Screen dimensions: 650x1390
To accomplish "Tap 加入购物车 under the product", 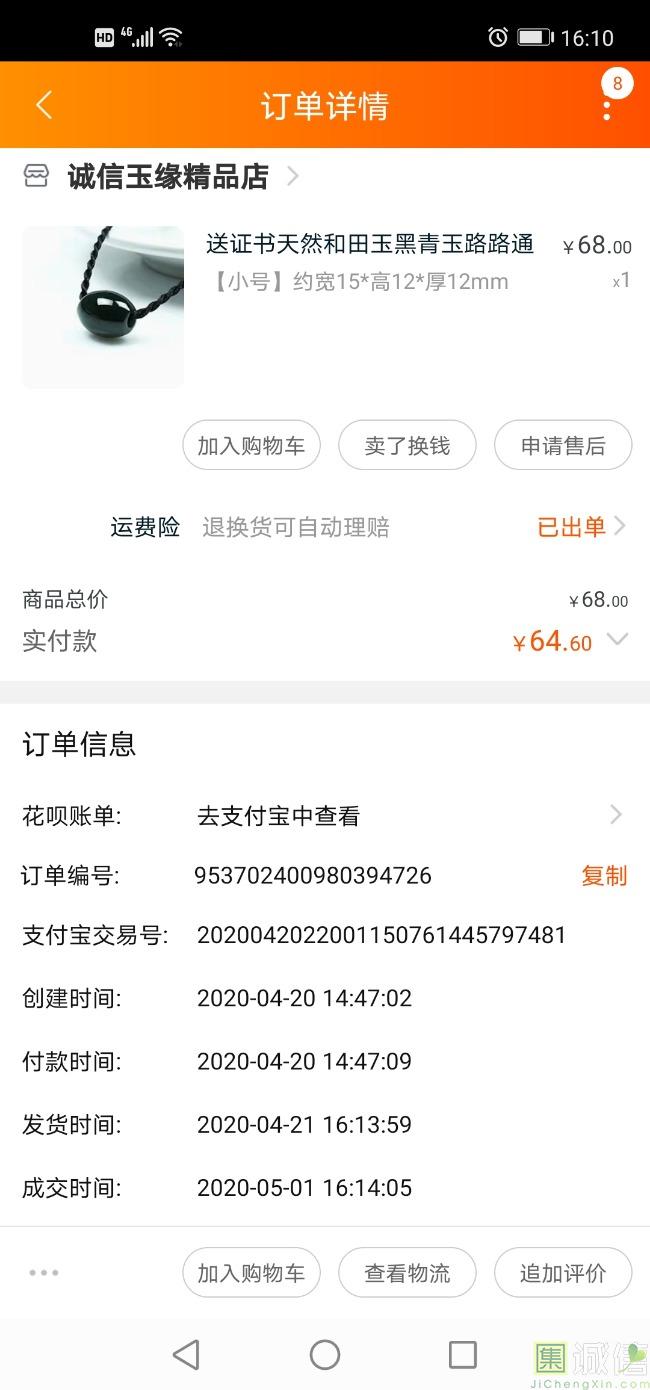I will (251, 446).
